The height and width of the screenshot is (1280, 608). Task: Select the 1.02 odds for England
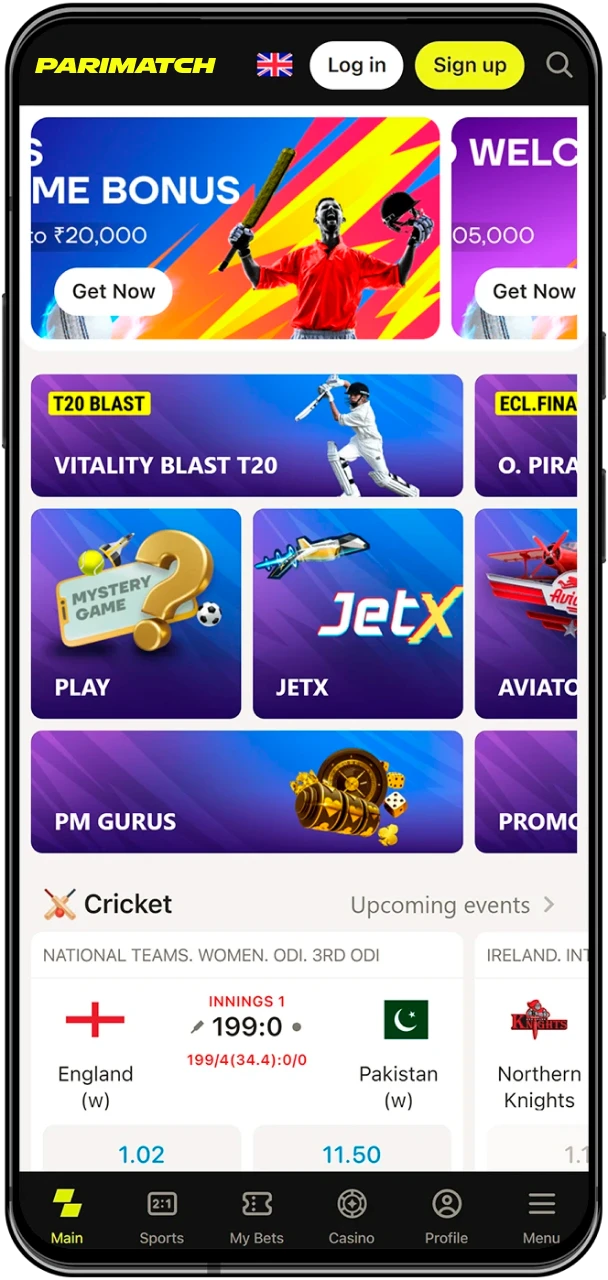[141, 1153]
